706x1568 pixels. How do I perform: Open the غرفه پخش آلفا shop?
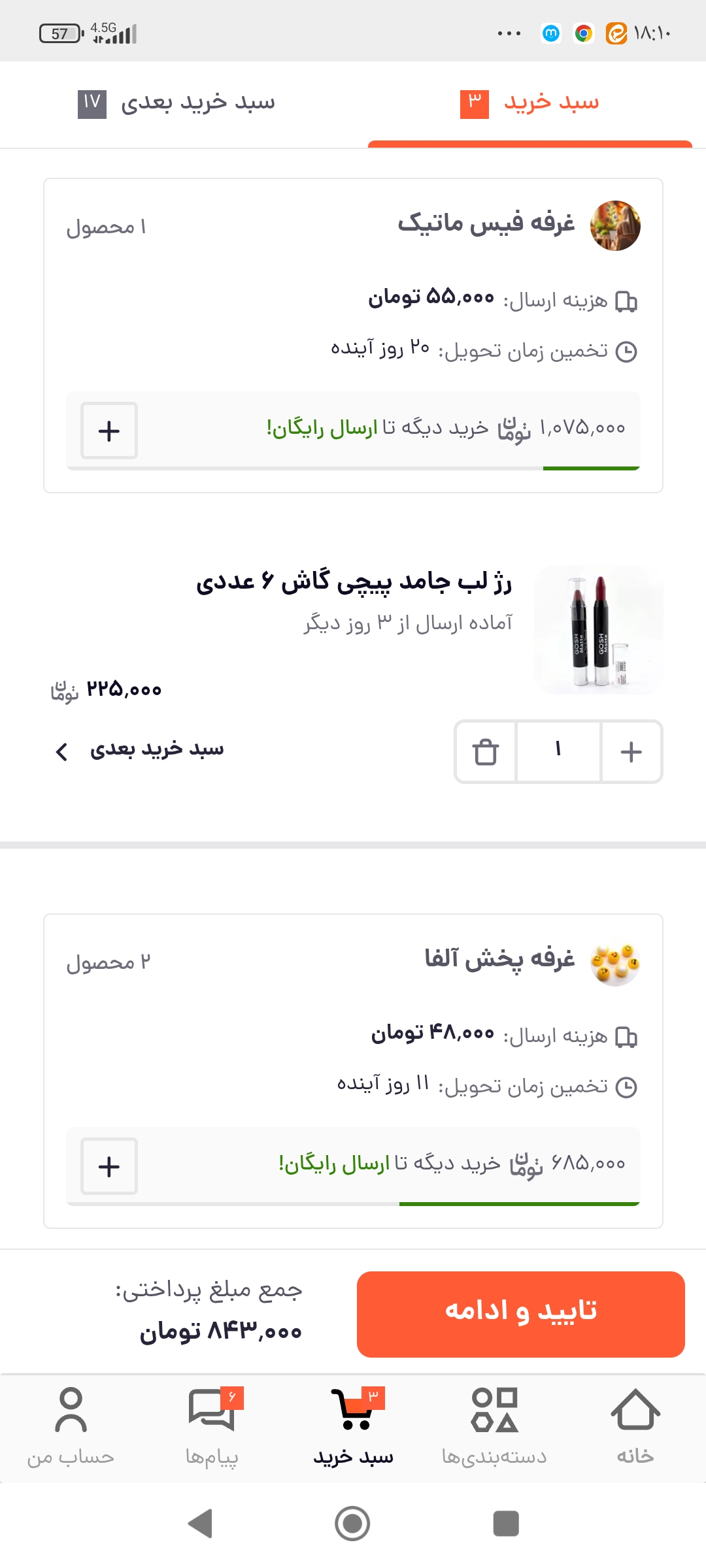[x=499, y=959]
